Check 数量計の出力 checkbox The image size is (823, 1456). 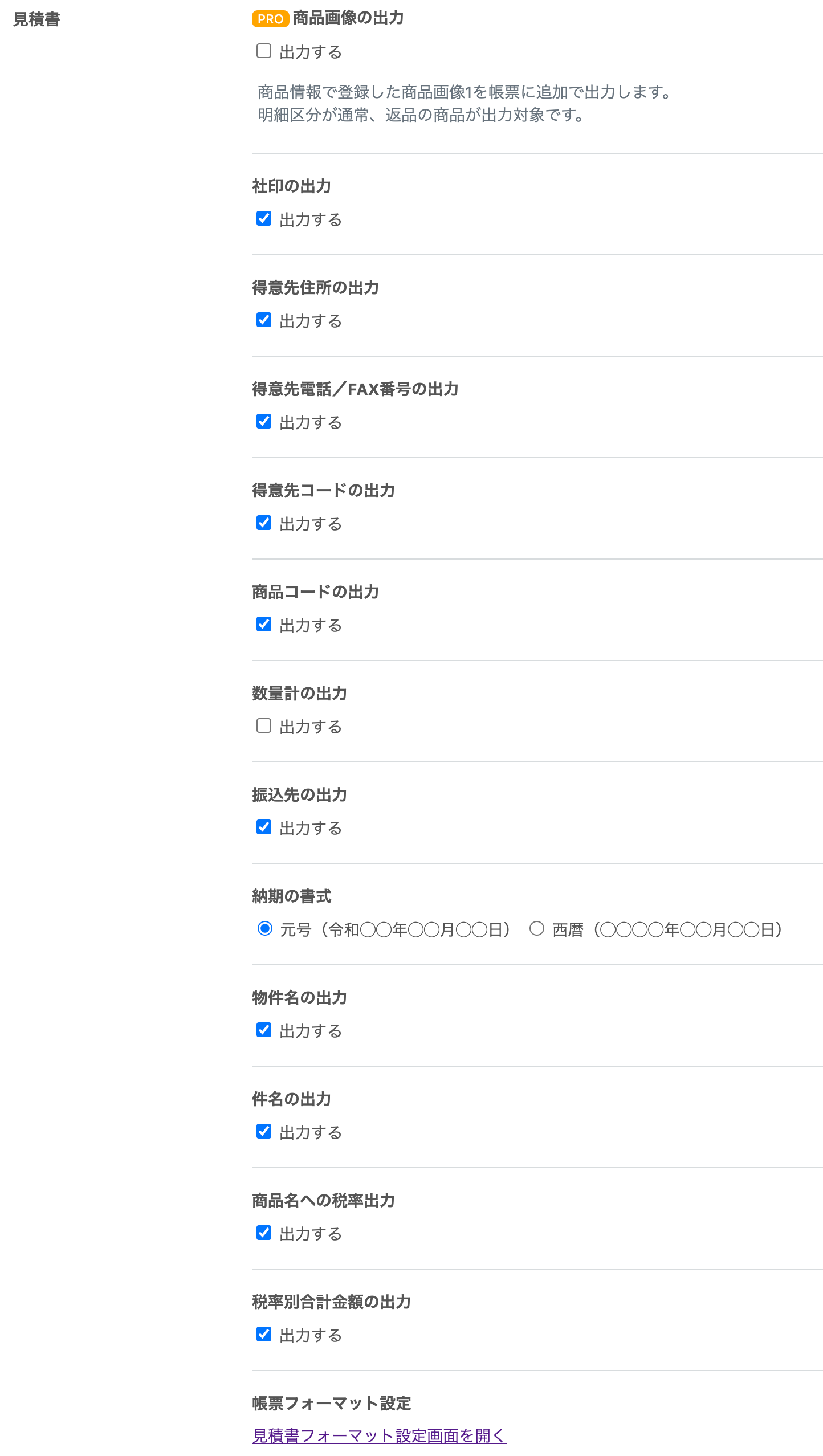point(263,726)
